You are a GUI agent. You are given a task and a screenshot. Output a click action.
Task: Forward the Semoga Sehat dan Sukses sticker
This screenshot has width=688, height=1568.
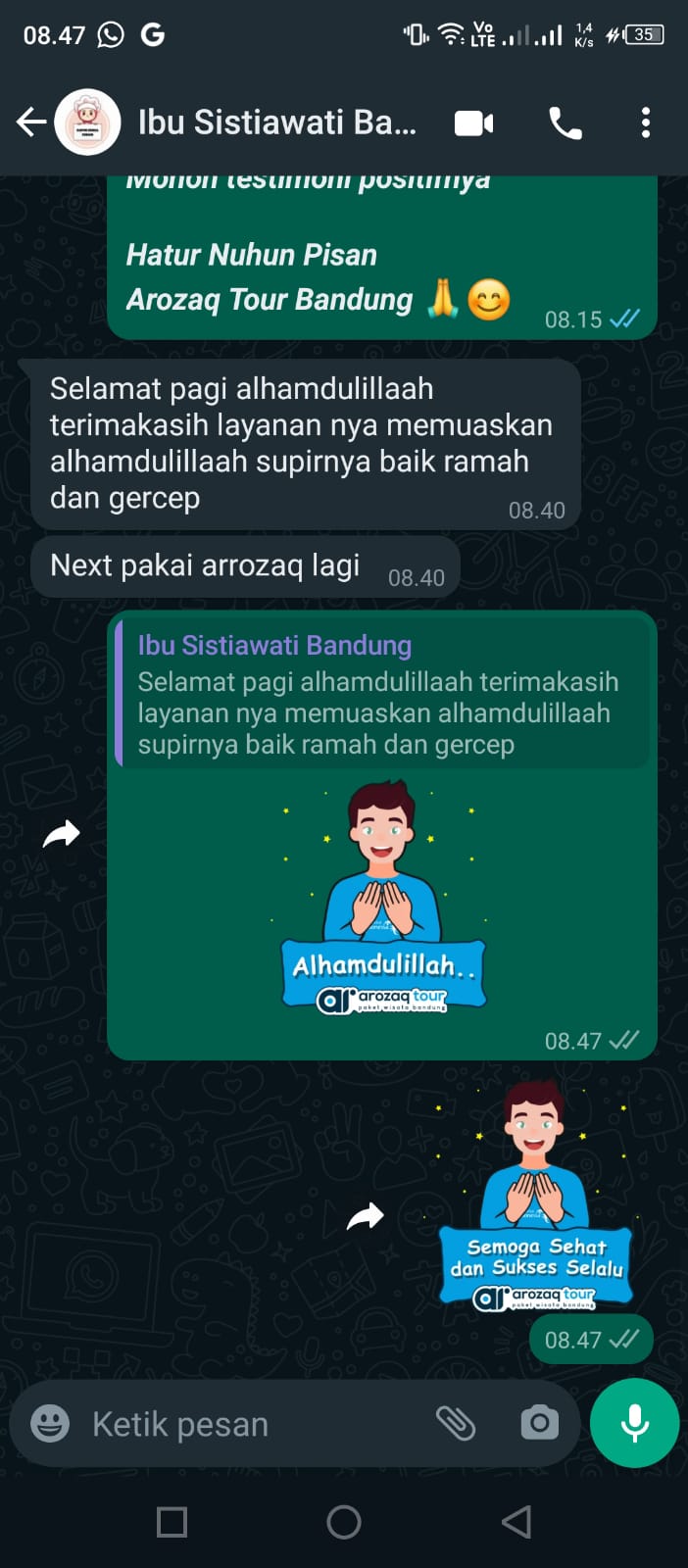click(366, 1216)
